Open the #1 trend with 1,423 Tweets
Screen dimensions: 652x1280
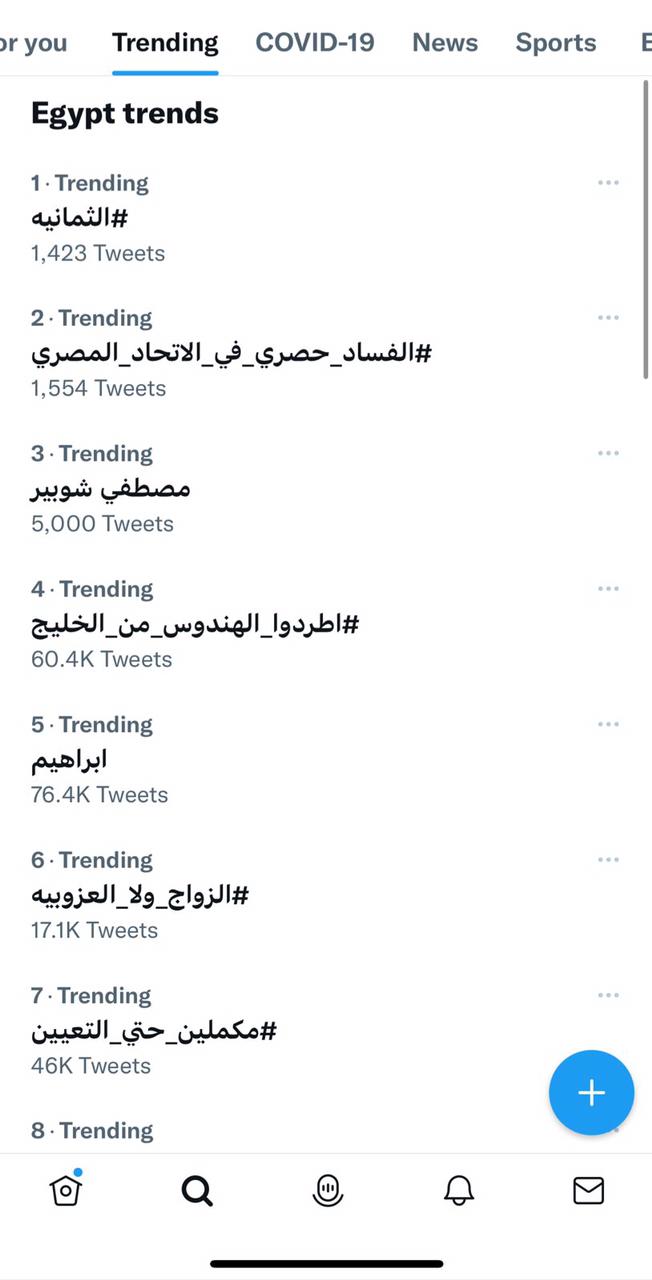tap(79, 218)
